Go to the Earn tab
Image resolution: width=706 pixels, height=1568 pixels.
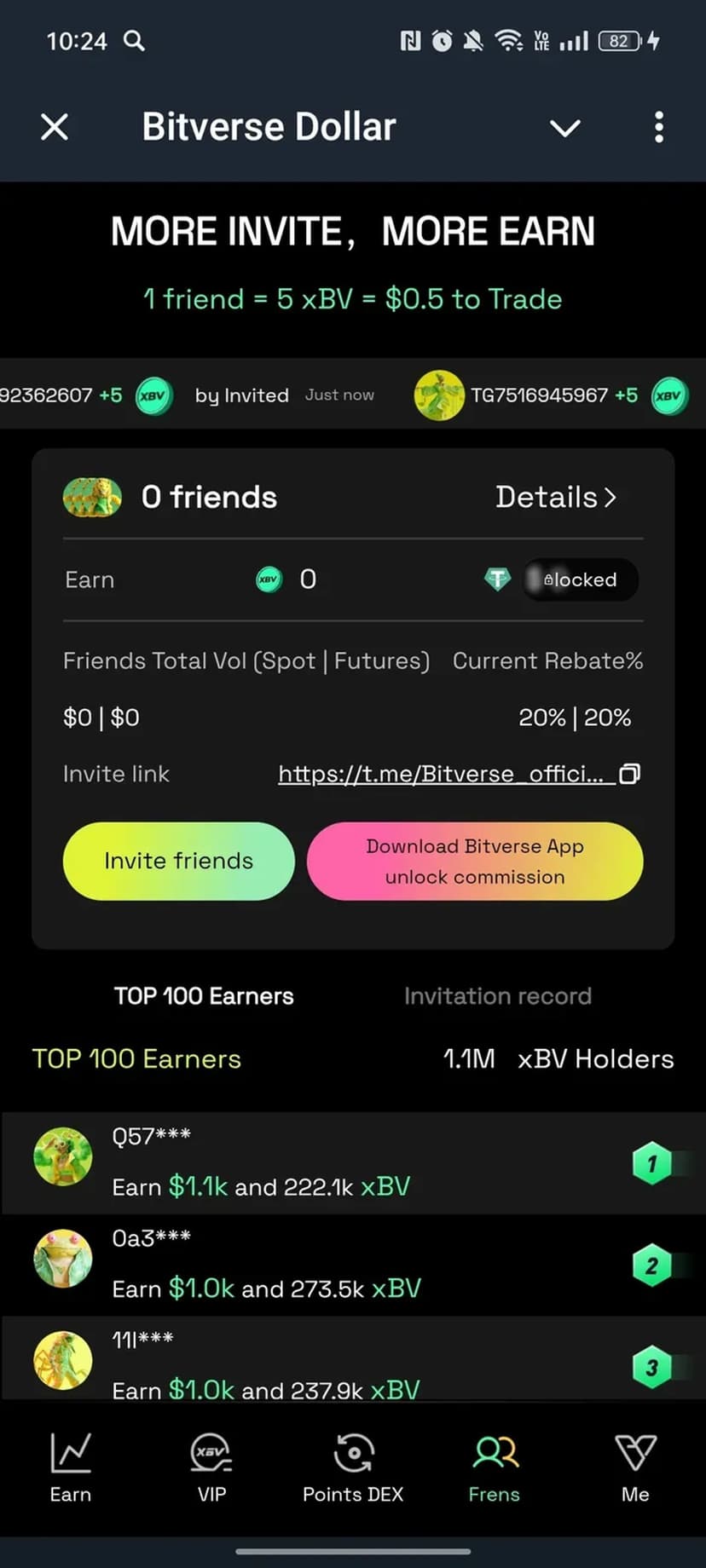(x=71, y=1467)
